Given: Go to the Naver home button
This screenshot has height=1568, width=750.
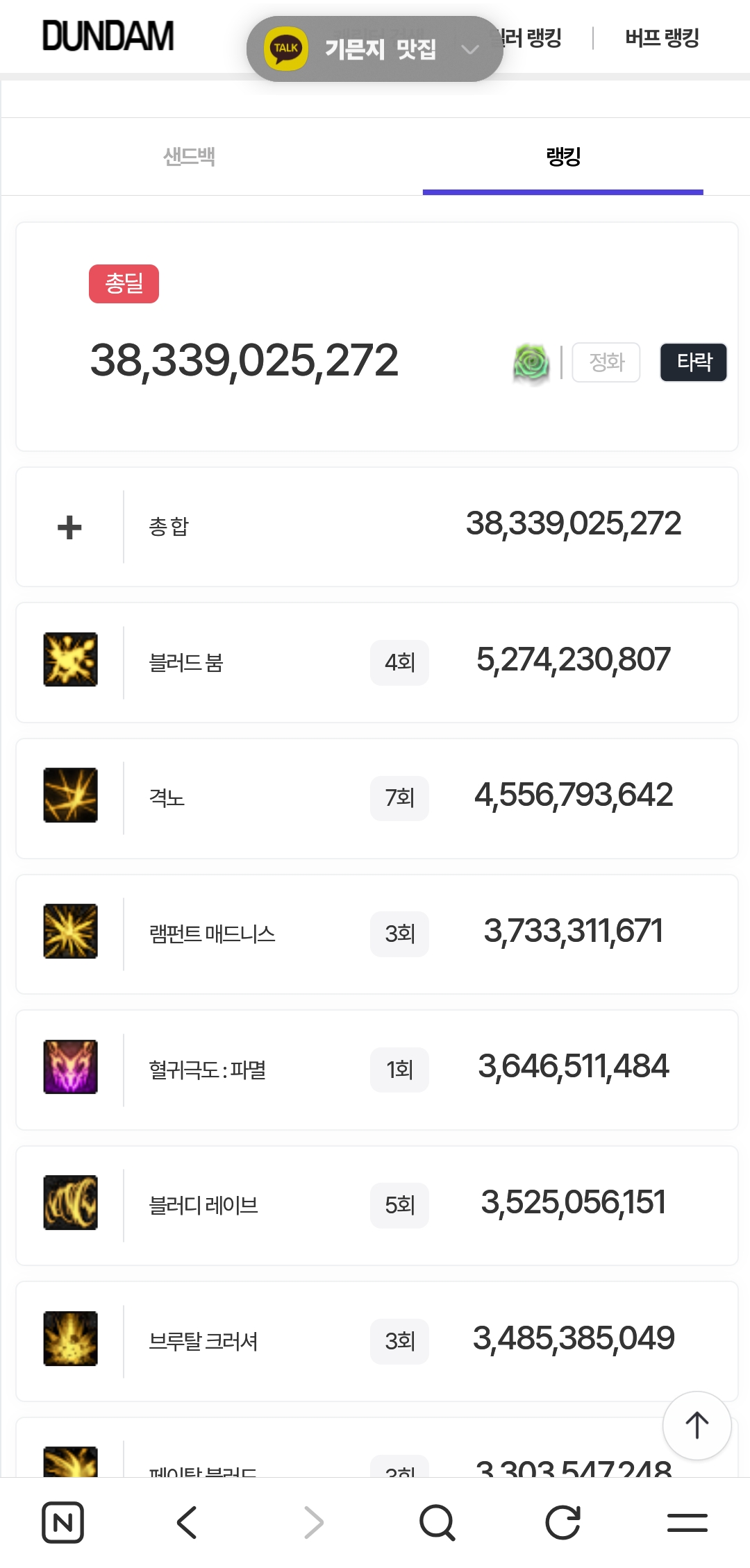Looking at the screenshot, I should tap(62, 1523).
